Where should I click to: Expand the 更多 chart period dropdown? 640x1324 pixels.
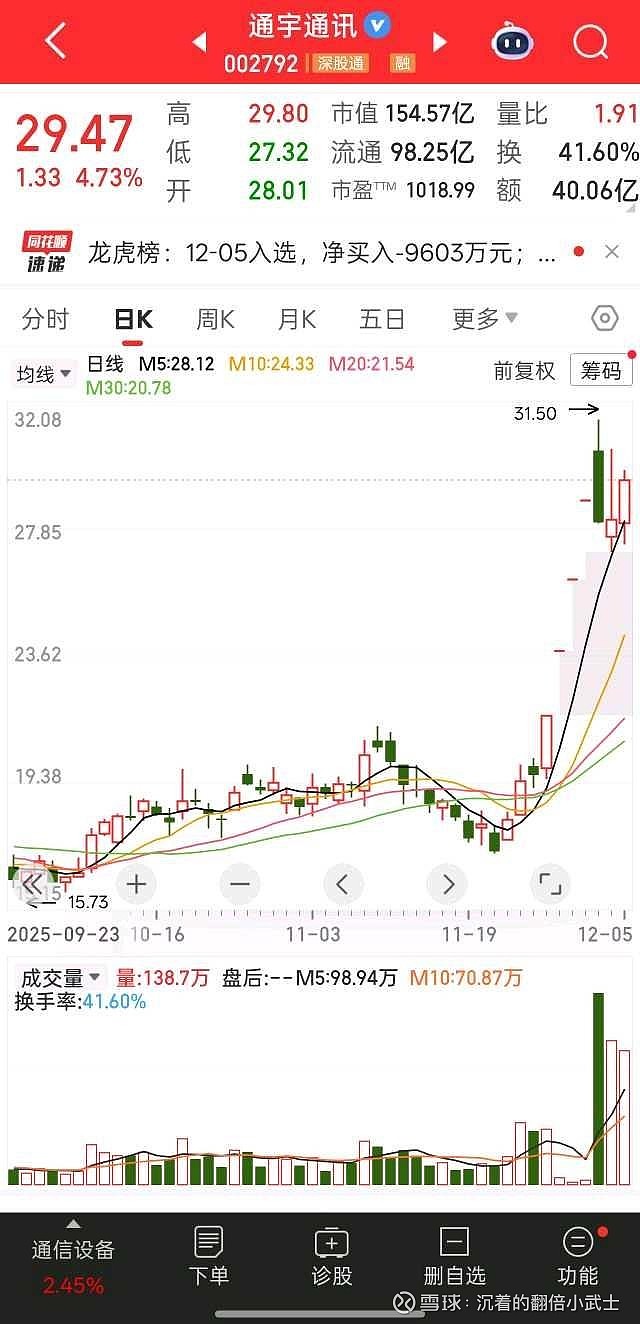point(485,319)
